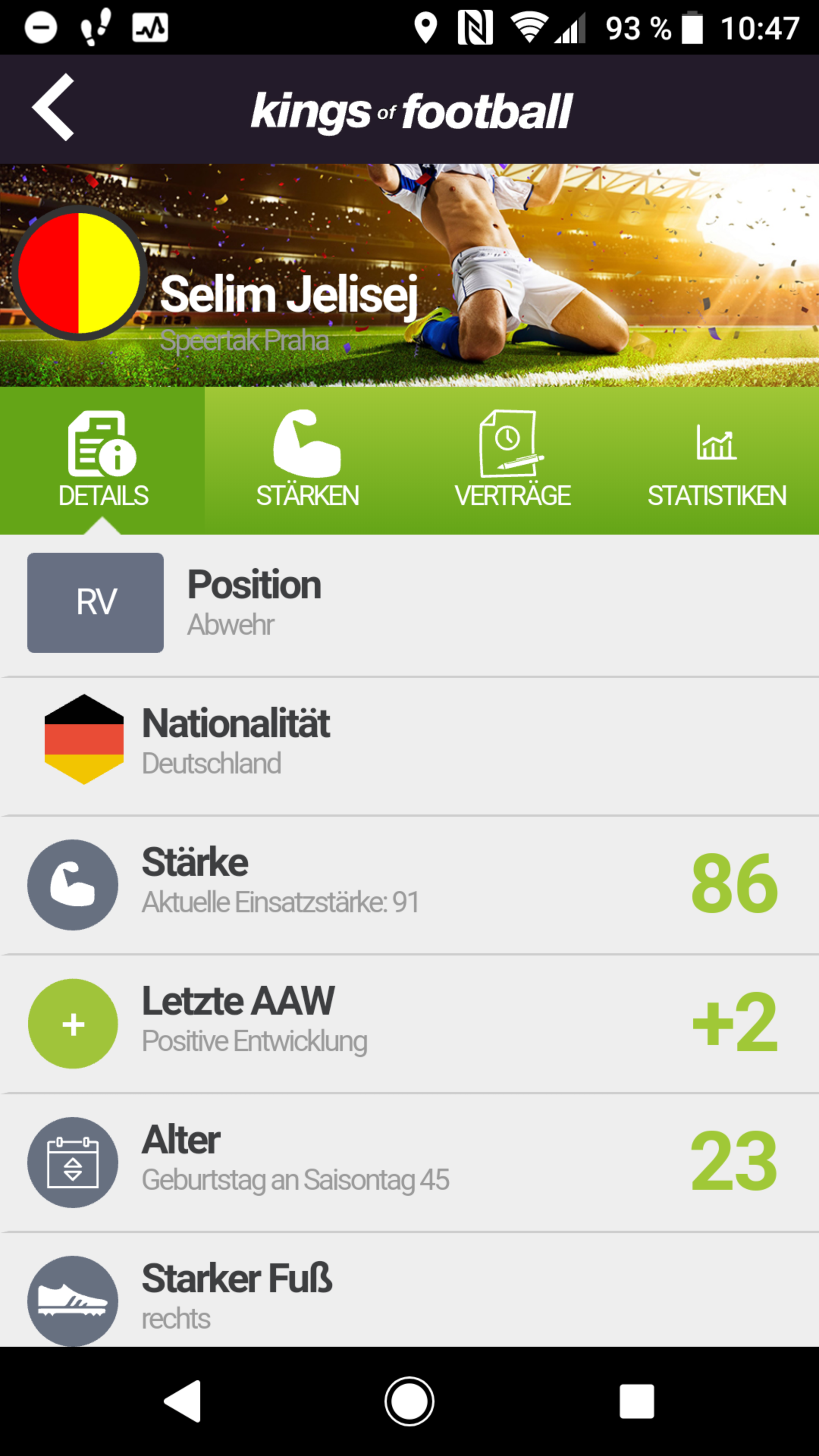Open the Verträge tab
819x1456 pixels.
(x=512, y=461)
